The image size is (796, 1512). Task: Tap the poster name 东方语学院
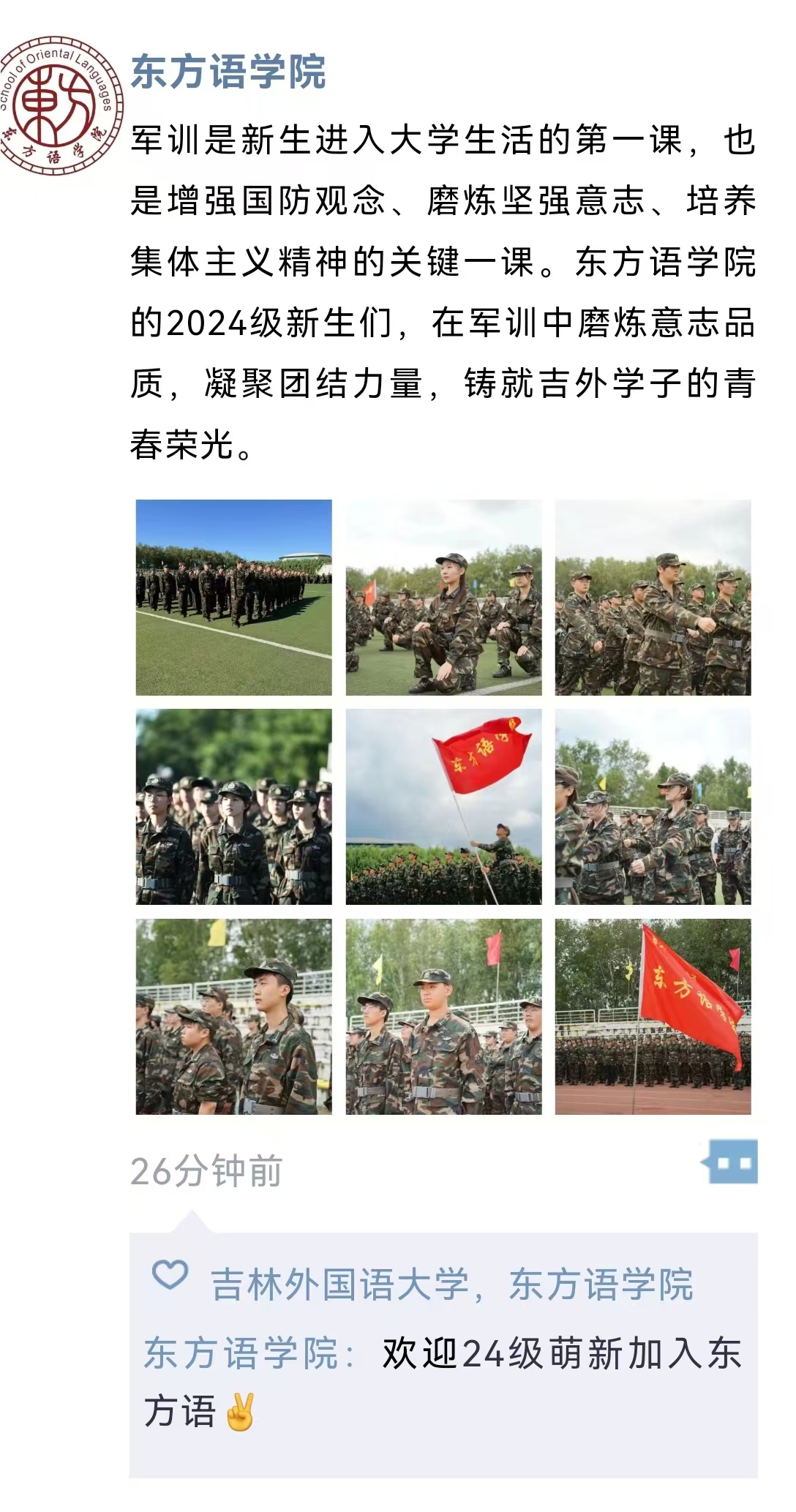pyautogui.click(x=228, y=72)
